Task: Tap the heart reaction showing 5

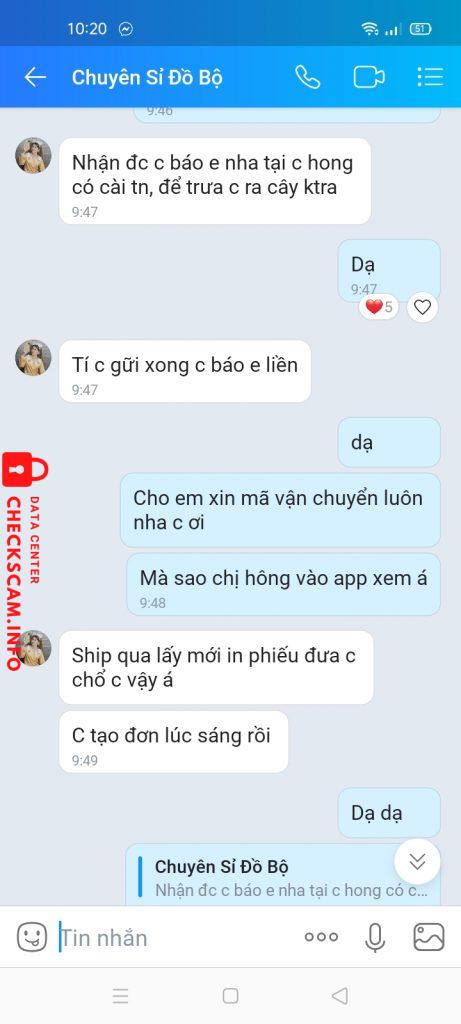Action: tap(379, 307)
